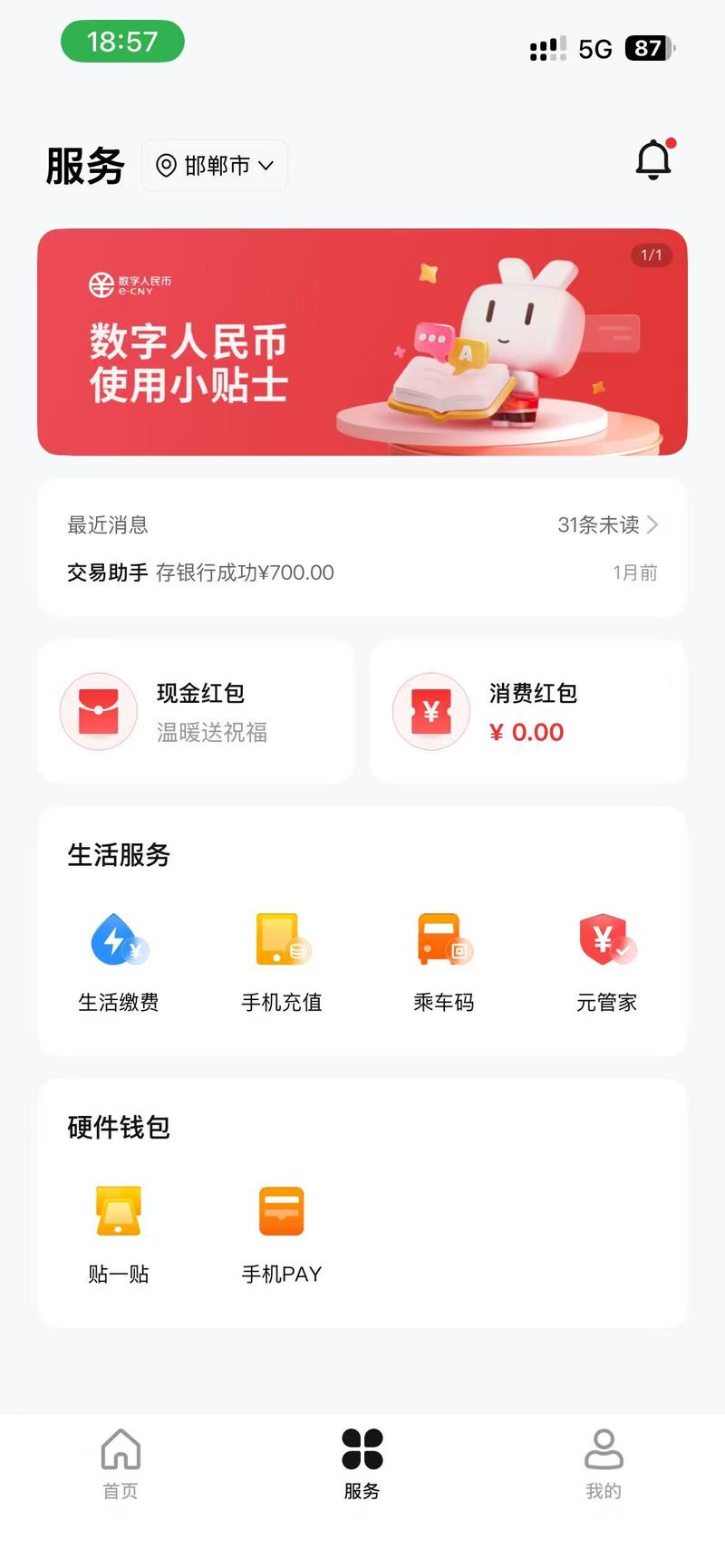This screenshot has width=725, height=1568.
Task: Open the 数字人民币使用小贴士 banner
Action: click(x=362, y=342)
